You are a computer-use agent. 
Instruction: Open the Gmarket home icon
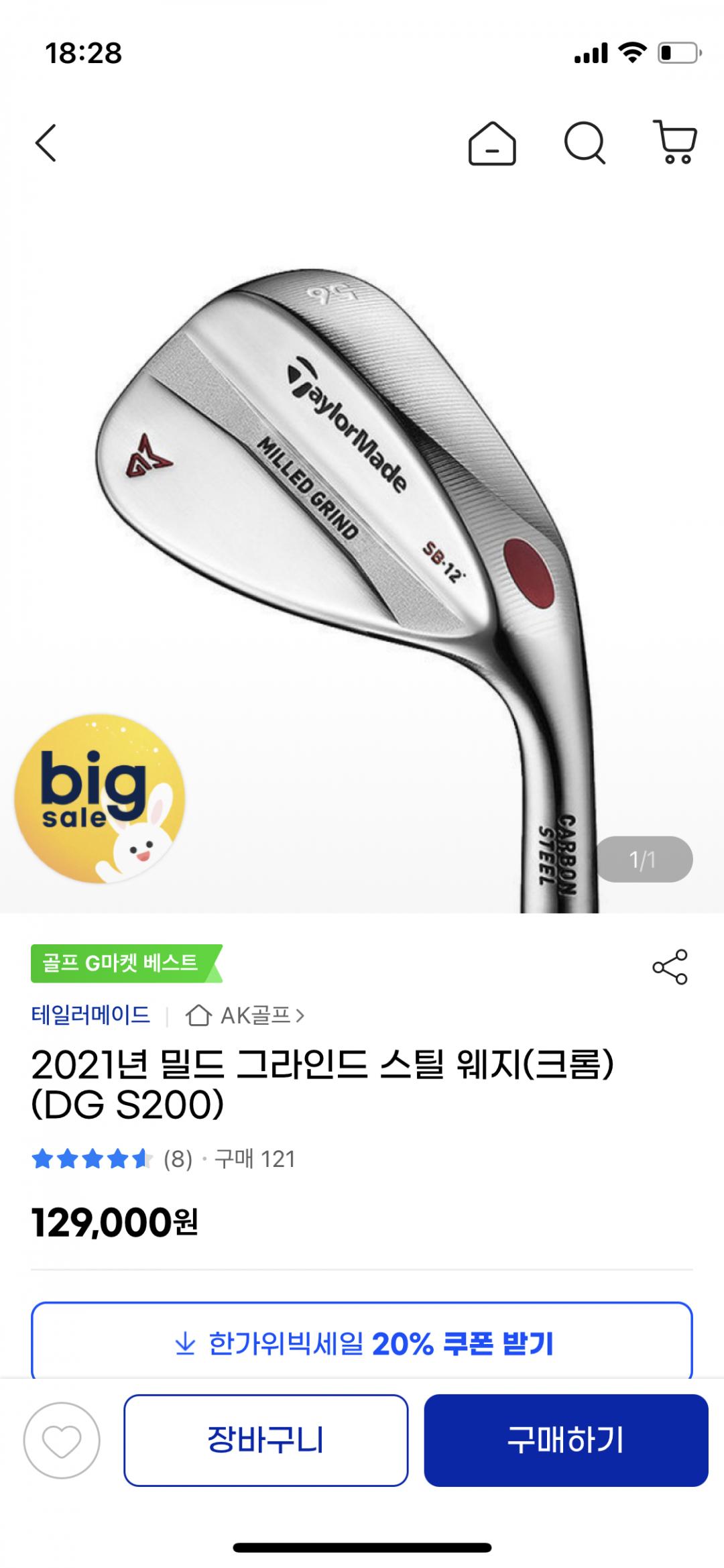(491, 143)
